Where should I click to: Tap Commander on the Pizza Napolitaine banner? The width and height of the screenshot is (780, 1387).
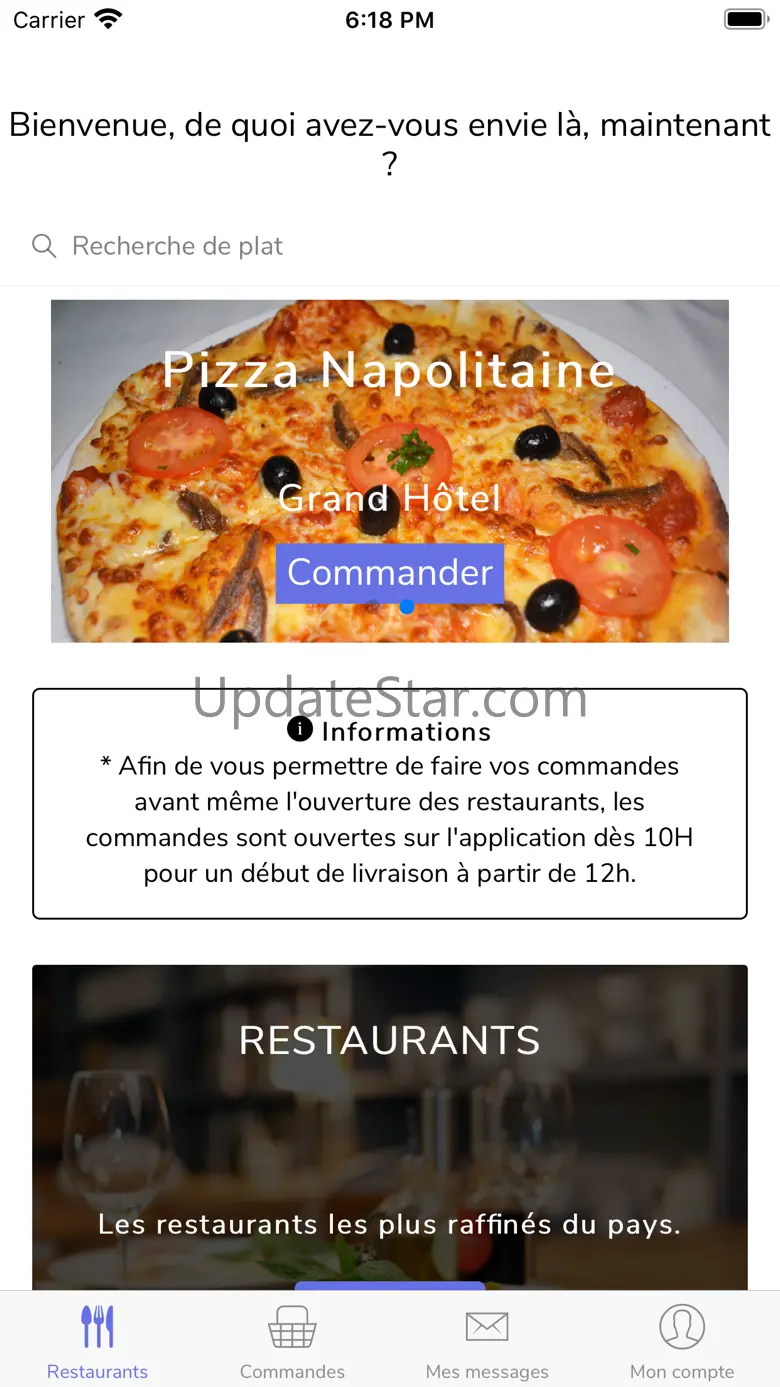pos(390,573)
